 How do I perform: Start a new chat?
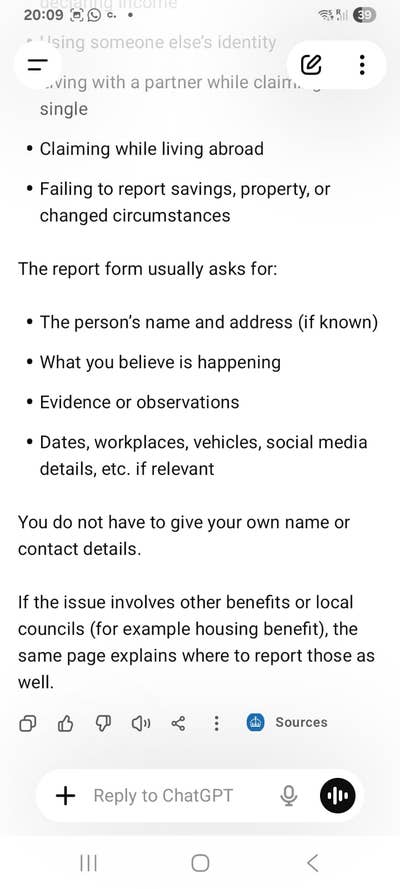point(311,65)
